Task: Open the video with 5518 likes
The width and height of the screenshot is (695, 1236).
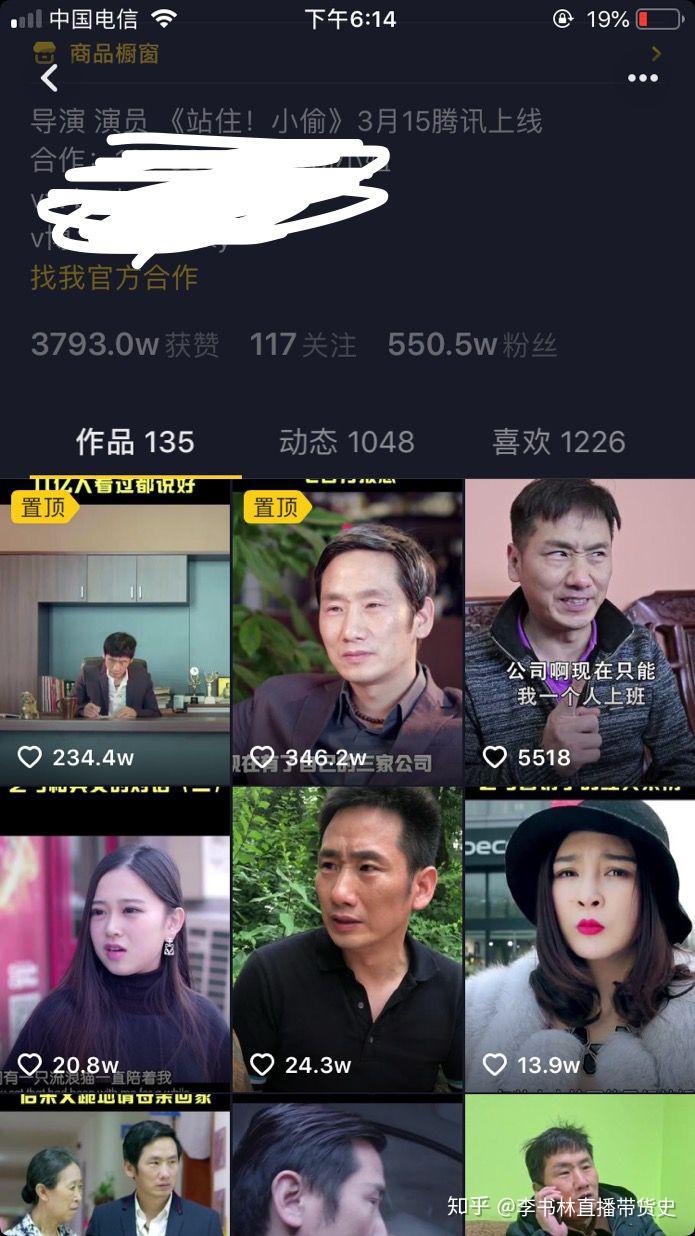Action: [579, 630]
